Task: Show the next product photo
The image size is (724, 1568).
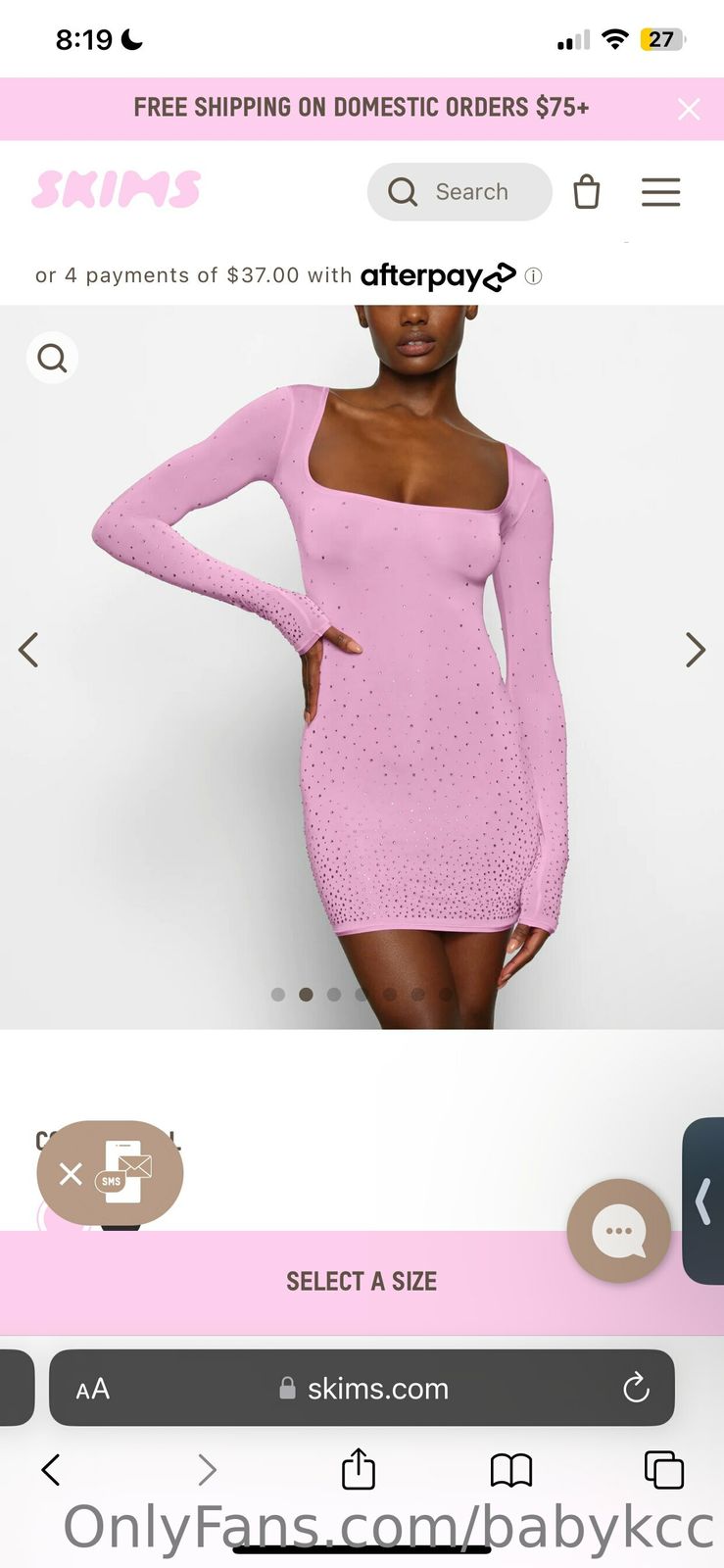Action: pos(695,650)
